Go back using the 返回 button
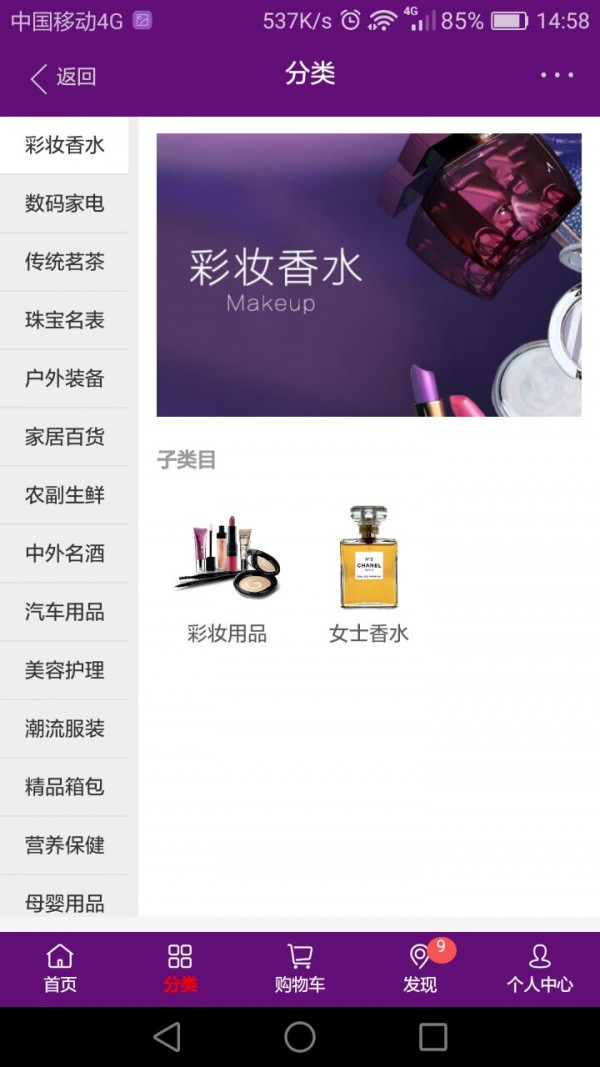The height and width of the screenshot is (1067, 600). 63,77
